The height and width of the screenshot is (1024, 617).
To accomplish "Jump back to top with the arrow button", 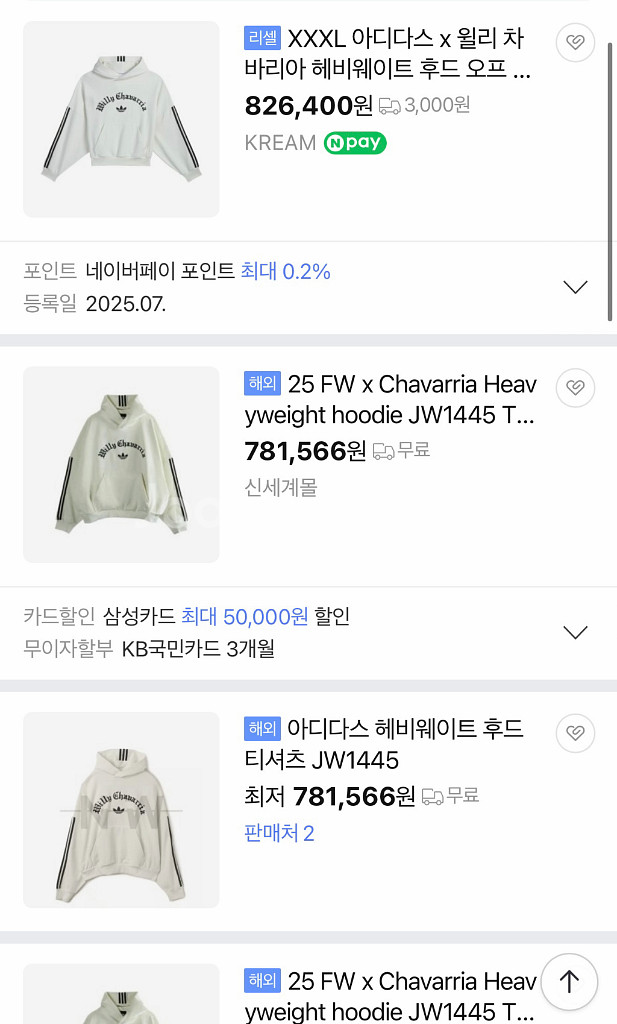I will click(x=569, y=982).
